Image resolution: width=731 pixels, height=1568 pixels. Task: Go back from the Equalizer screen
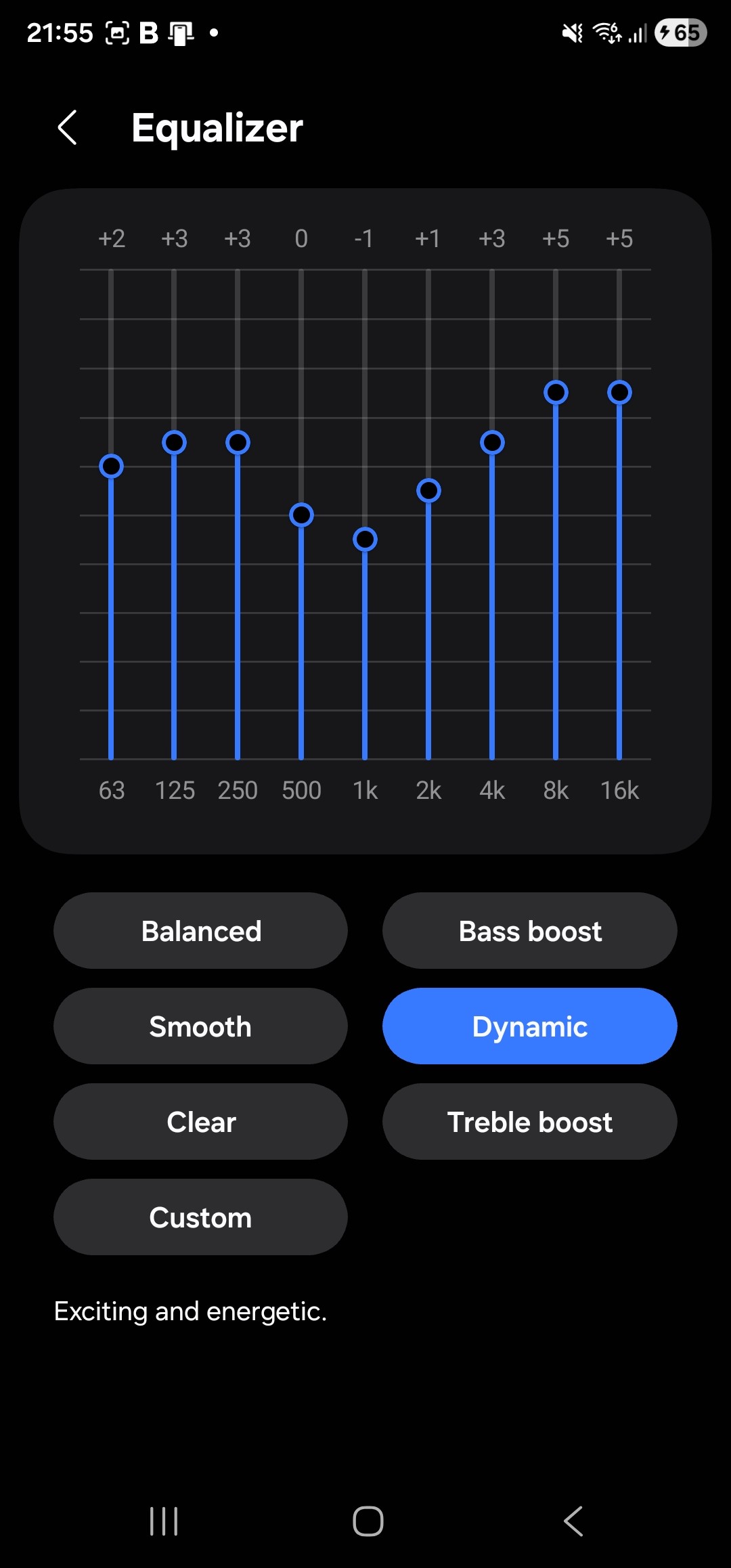68,127
